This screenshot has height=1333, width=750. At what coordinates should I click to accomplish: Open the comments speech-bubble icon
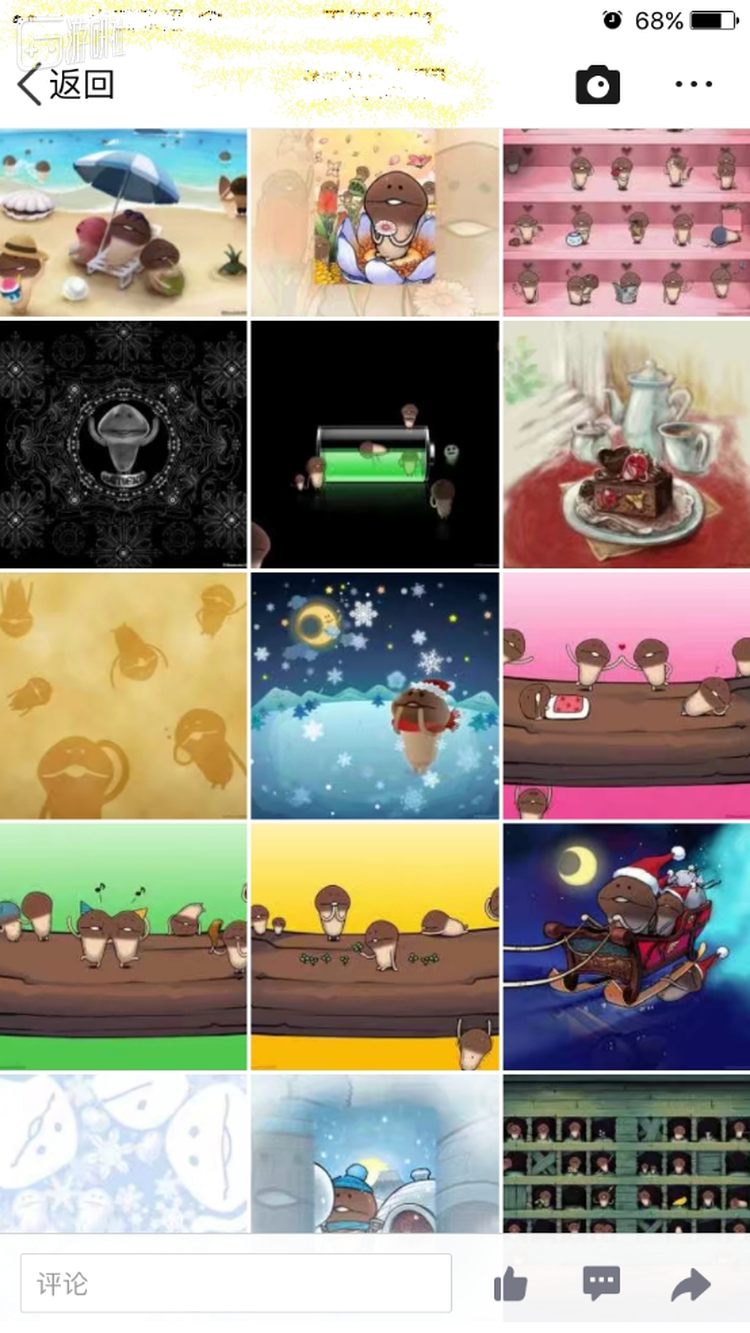601,1284
